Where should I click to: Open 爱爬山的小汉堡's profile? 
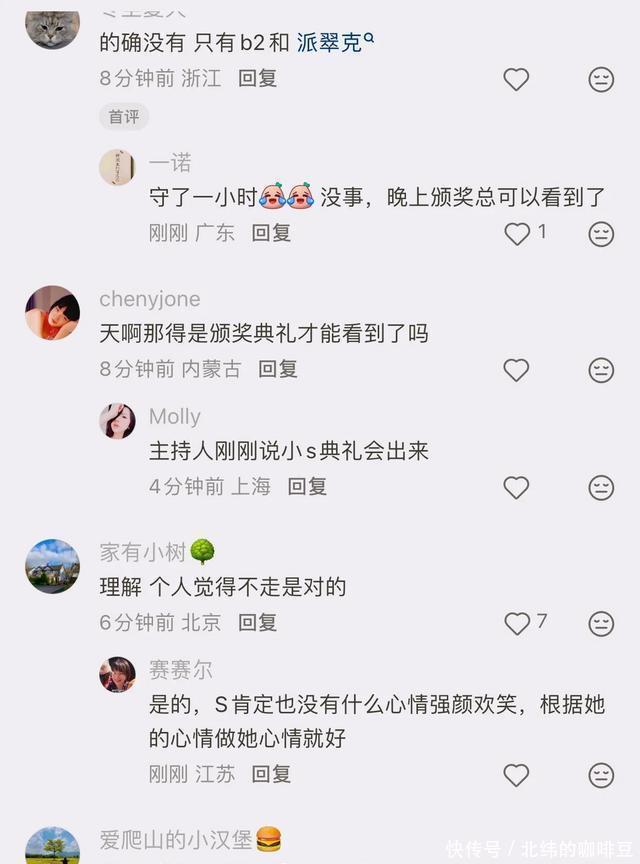coord(52,846)
